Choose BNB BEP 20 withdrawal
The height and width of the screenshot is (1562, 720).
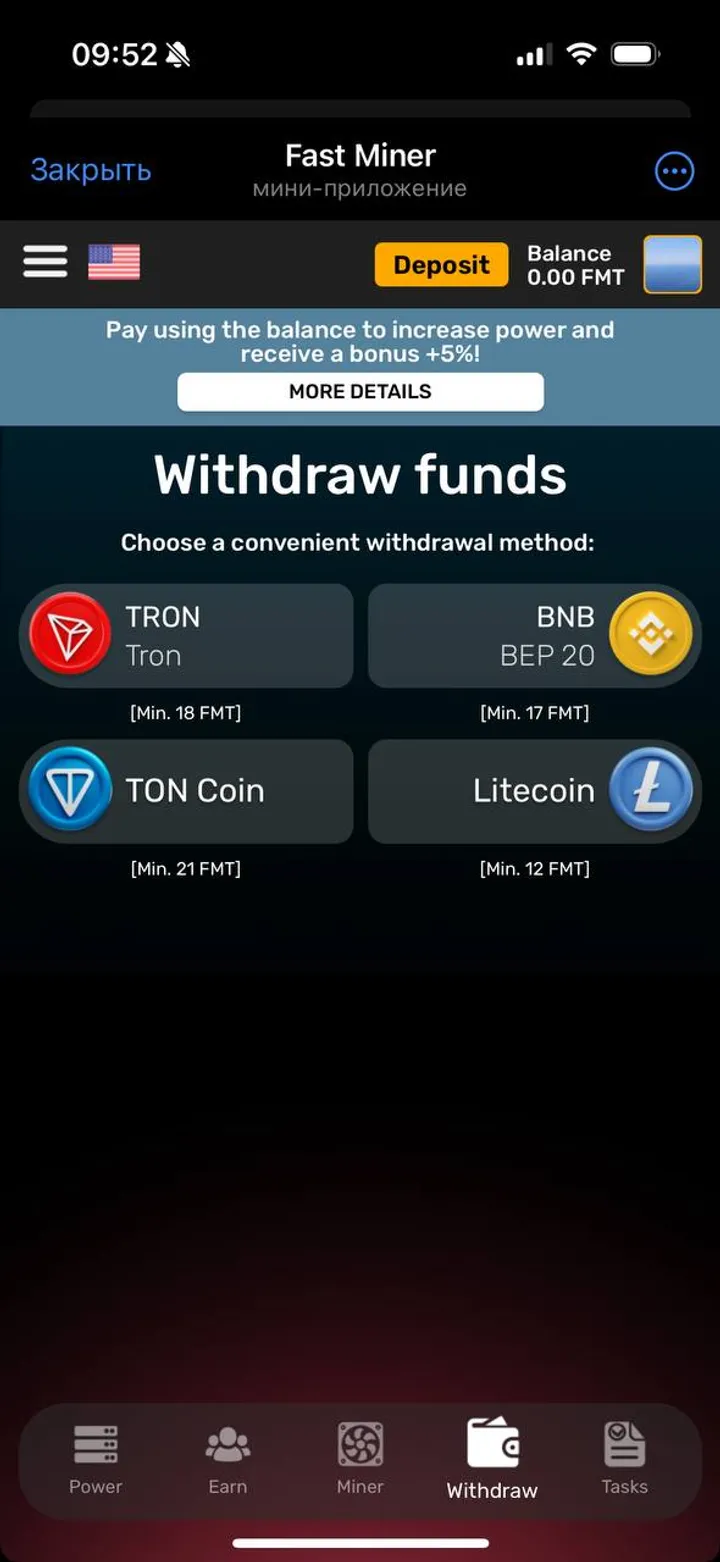(534, 636)
